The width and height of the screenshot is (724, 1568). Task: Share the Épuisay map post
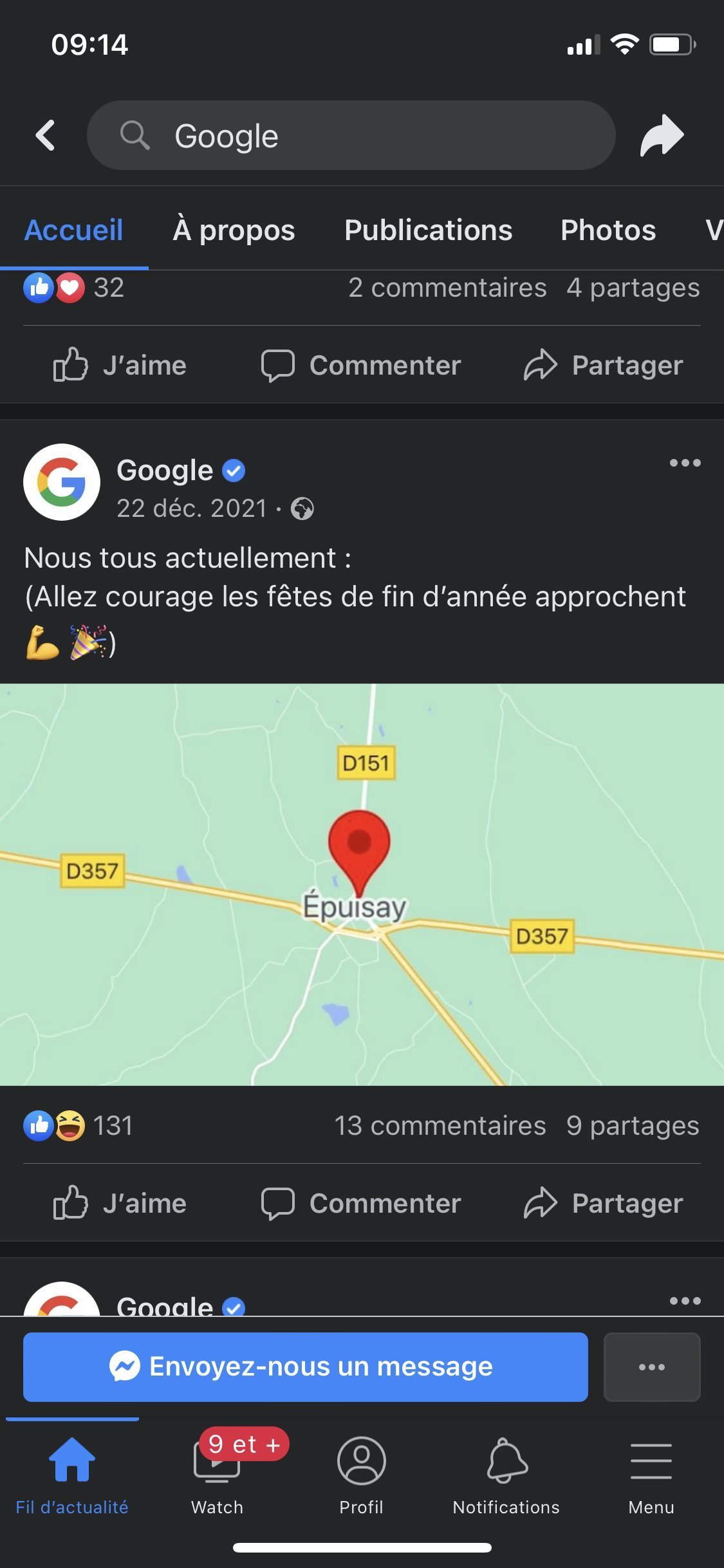pyautogui.click(x=603, y=1203)
